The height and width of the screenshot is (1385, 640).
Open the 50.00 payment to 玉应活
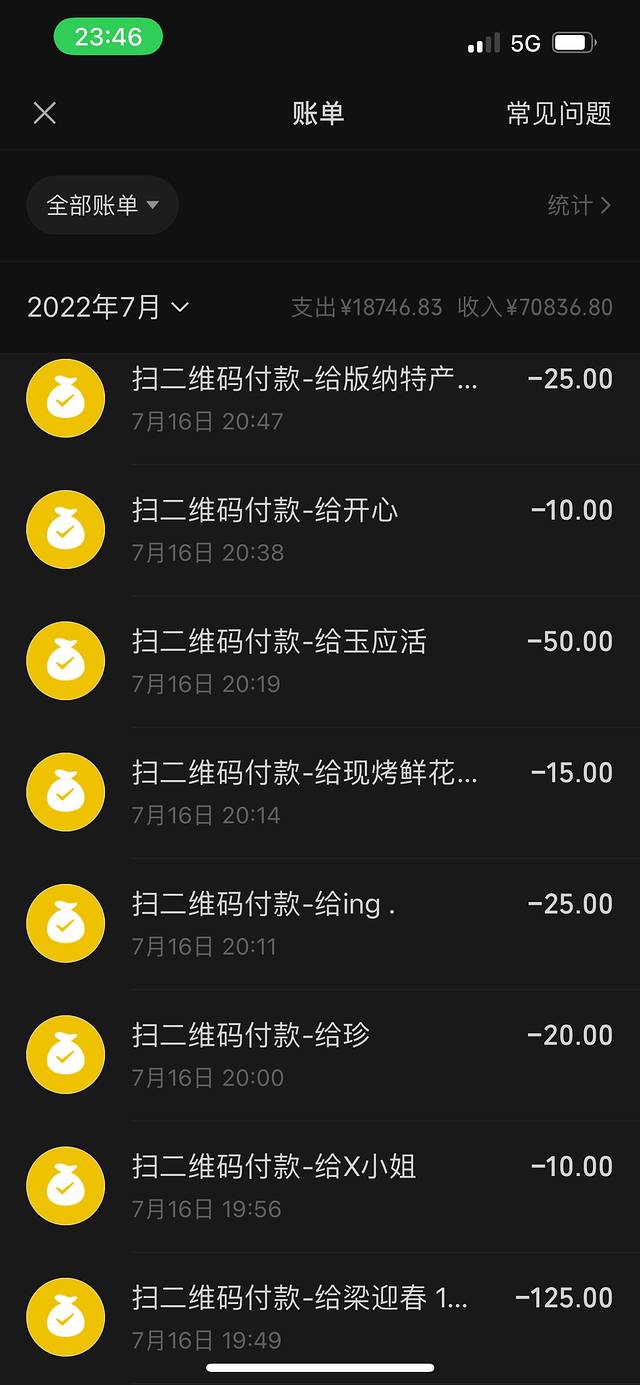tap(320, 661)
